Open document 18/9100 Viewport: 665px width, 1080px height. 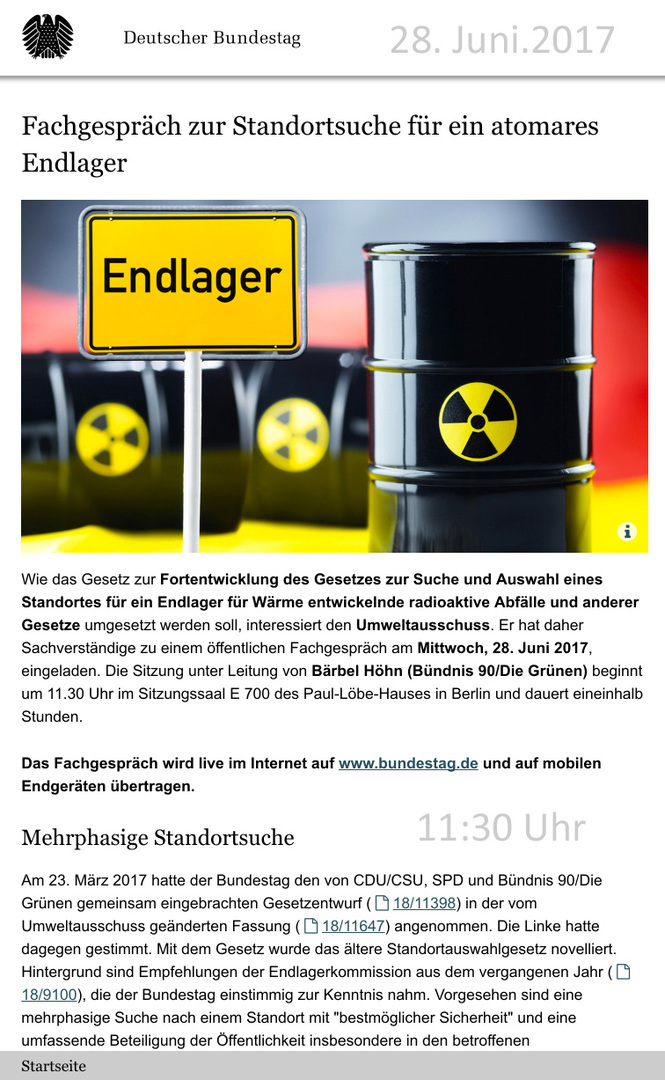click(53, 995)
